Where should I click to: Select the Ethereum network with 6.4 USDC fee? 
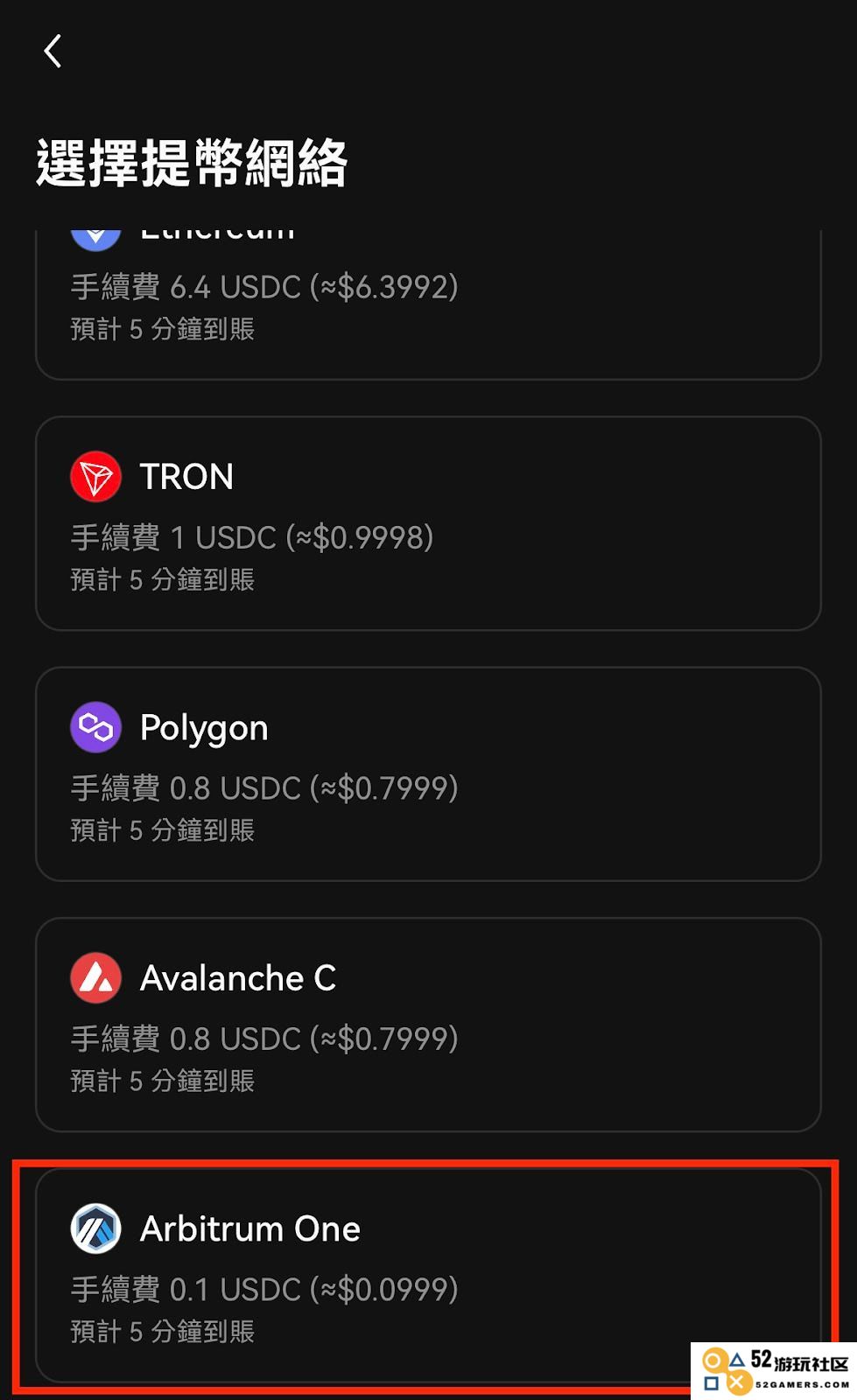click(428, 304)
